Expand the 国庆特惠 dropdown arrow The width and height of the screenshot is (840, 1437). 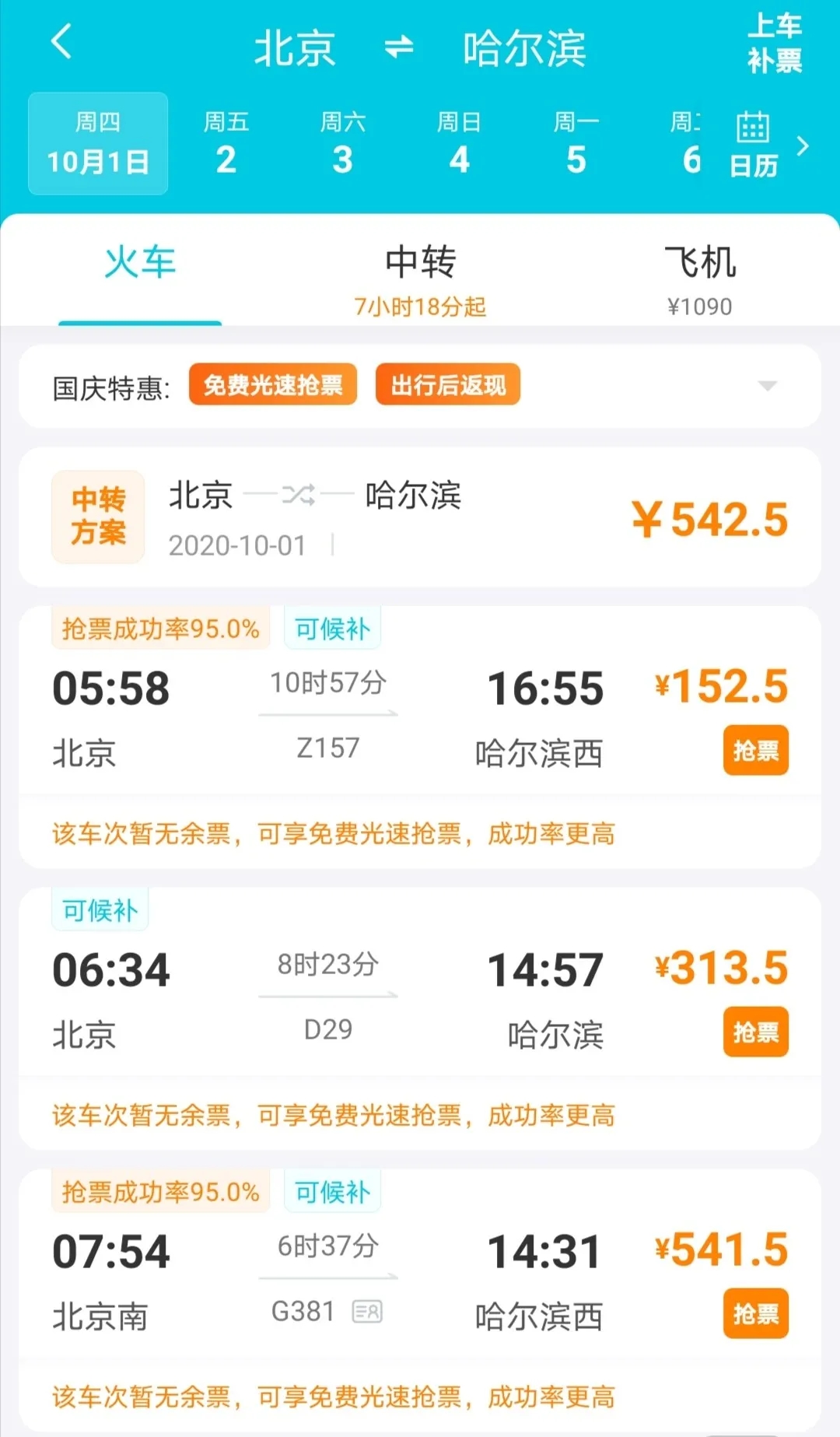[767, 386]
